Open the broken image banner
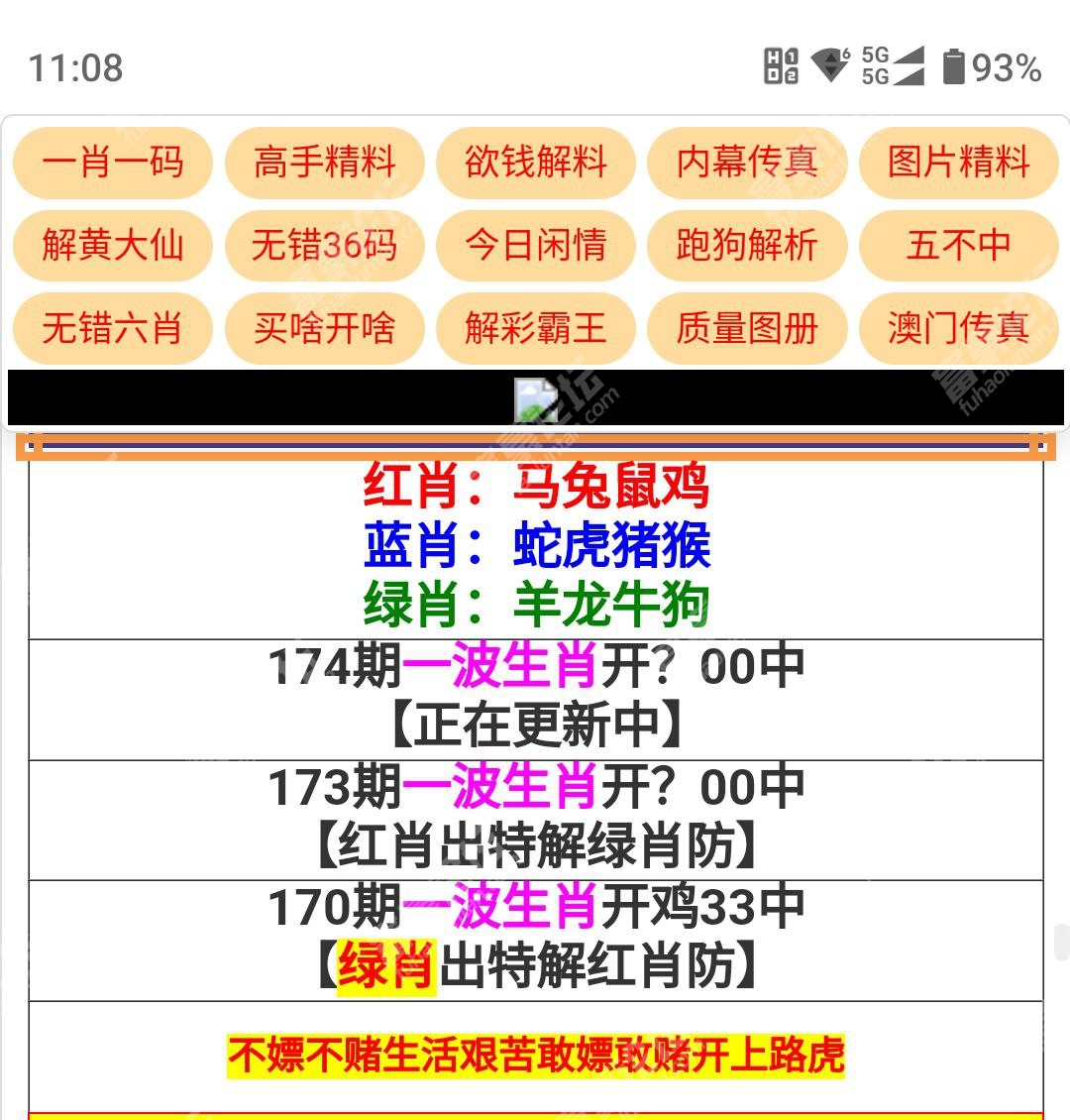The height and width of the screenshot is (1120, 1070). 535,398
